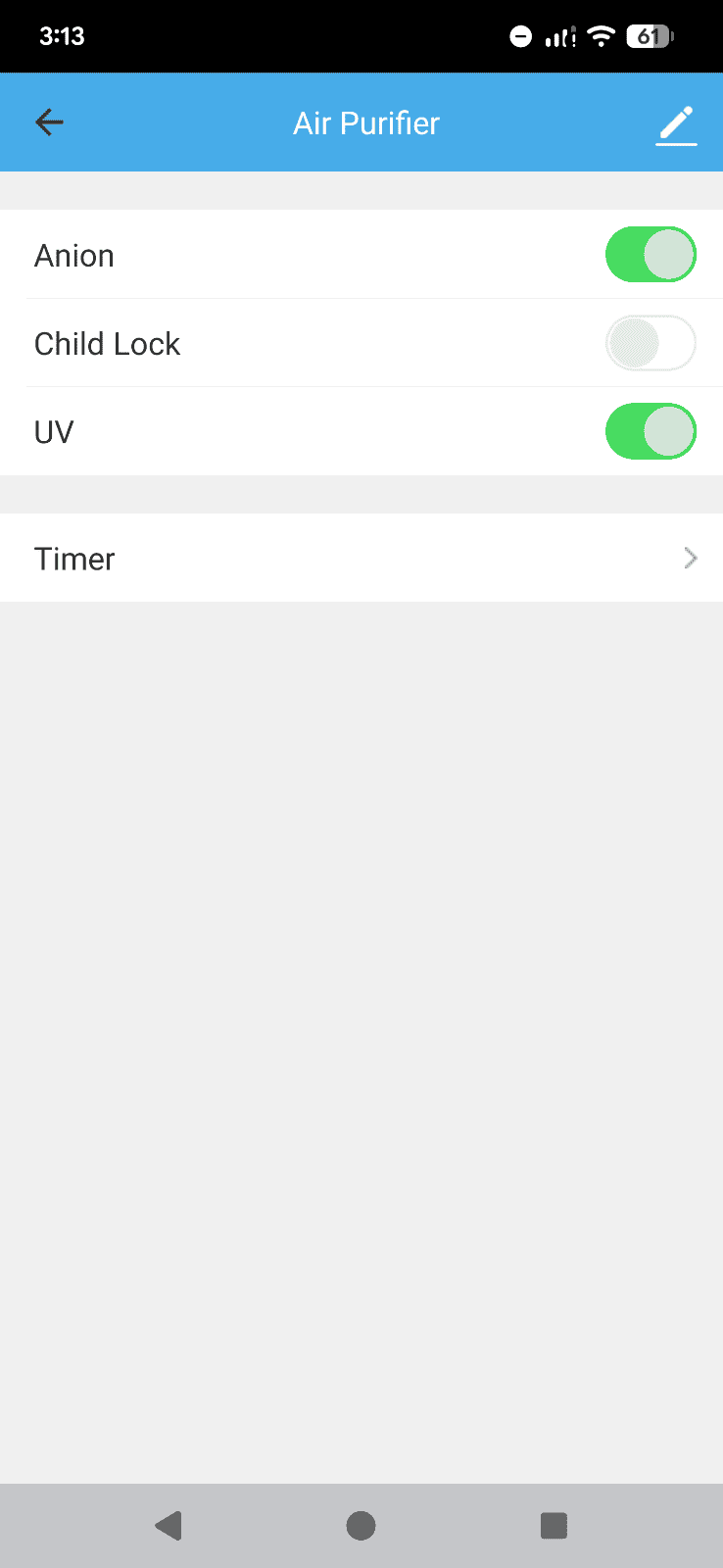The image size is (723, 1568).
Task: Tap the Wi-Fi icon in the status bar
Action: pos(601,35)
